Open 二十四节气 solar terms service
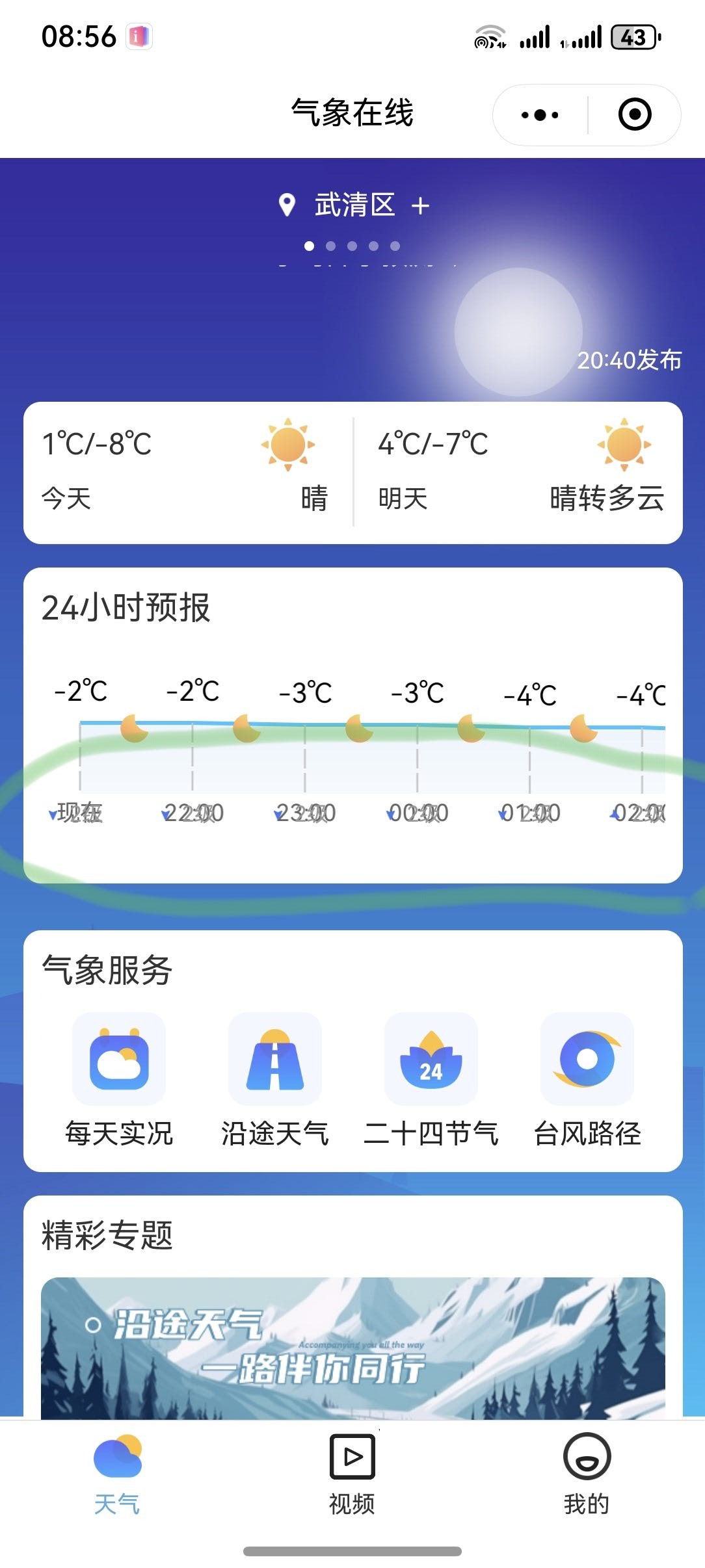The width and height of the screenshot is (705, 1568). tap(431, 1079)
